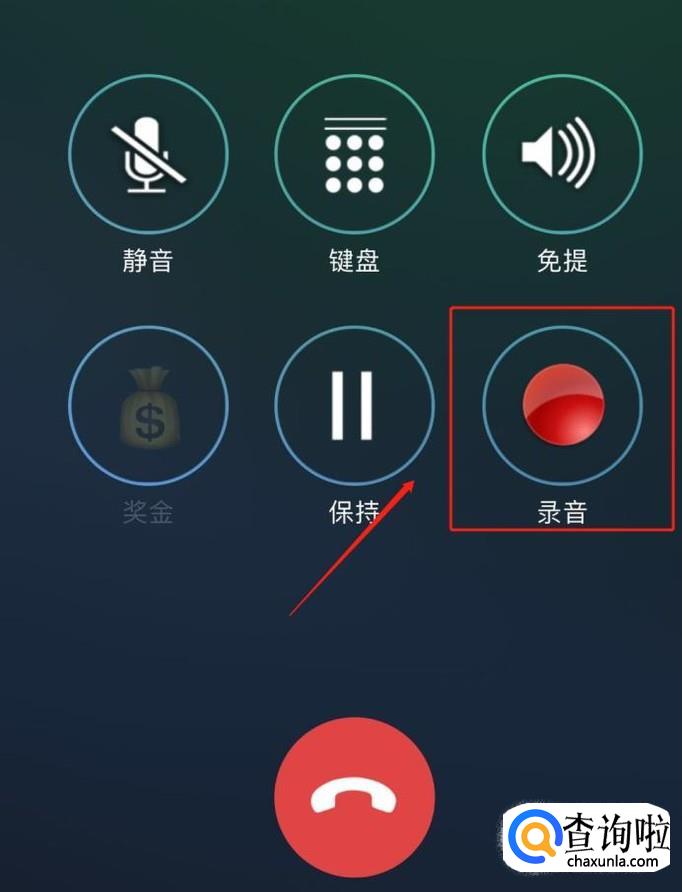Start call recording with 录音
The width and height of the screenshot is (682, 892).
point(562,406)
